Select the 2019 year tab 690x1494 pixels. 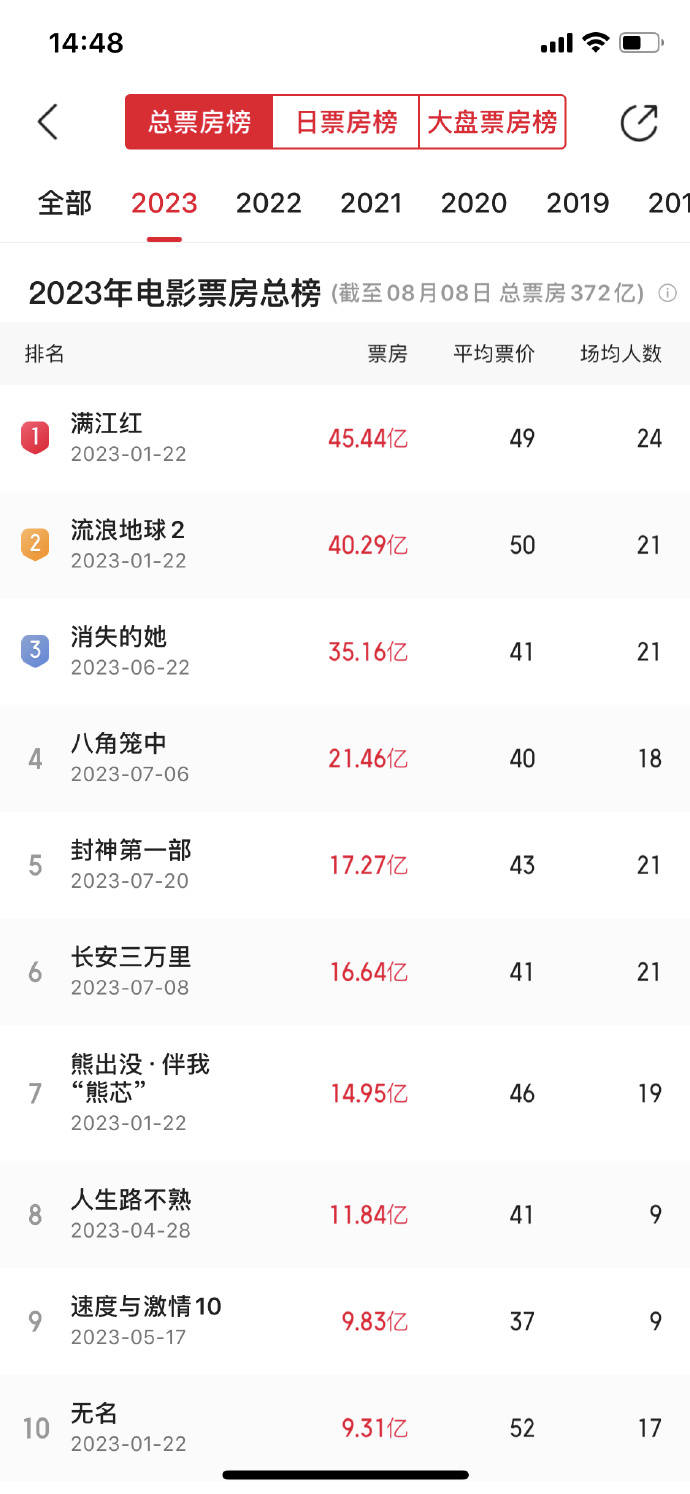(577, 203)
